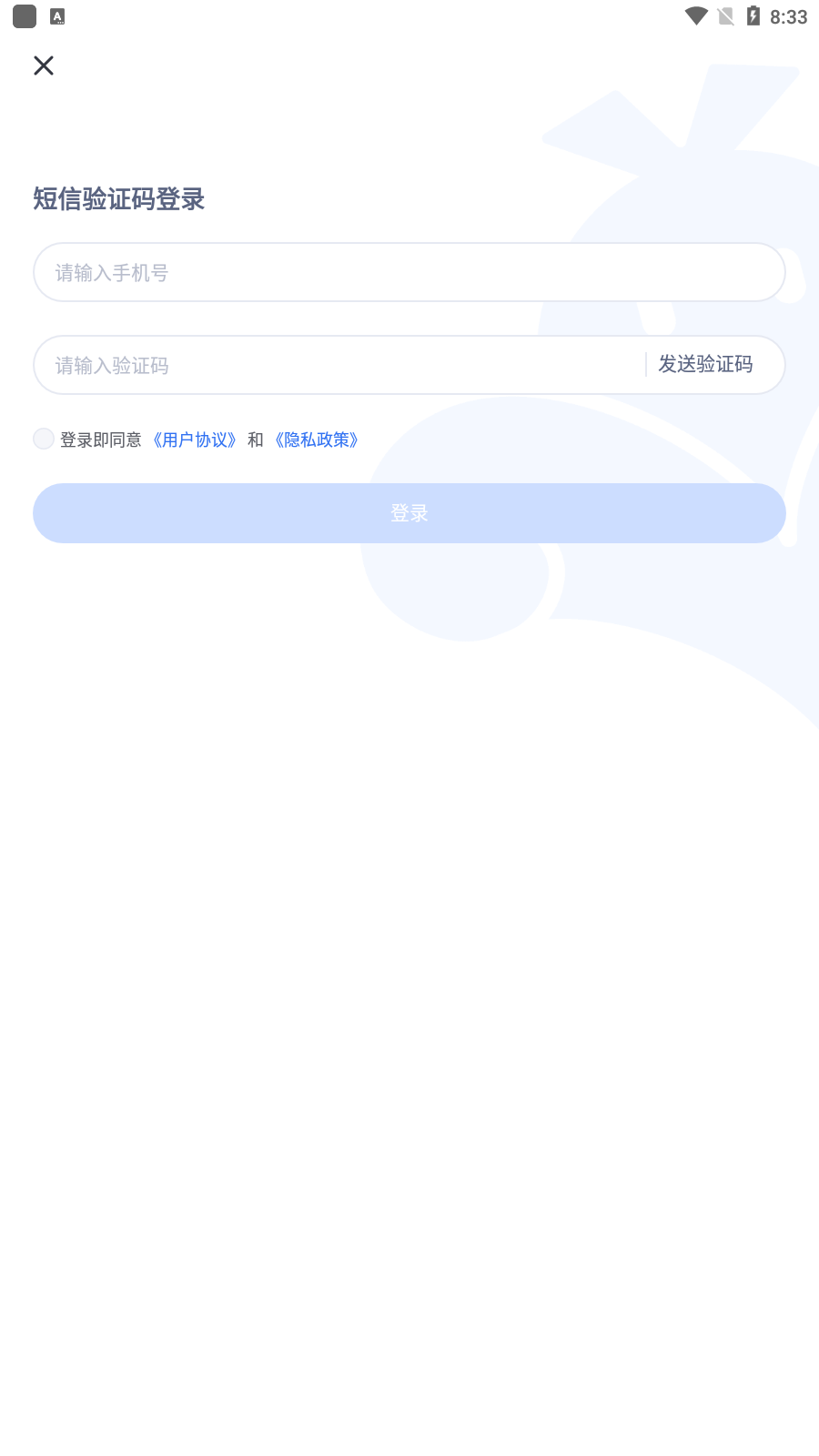
Task: Focus the verification code input field
Action: click(x=339, y=365)
